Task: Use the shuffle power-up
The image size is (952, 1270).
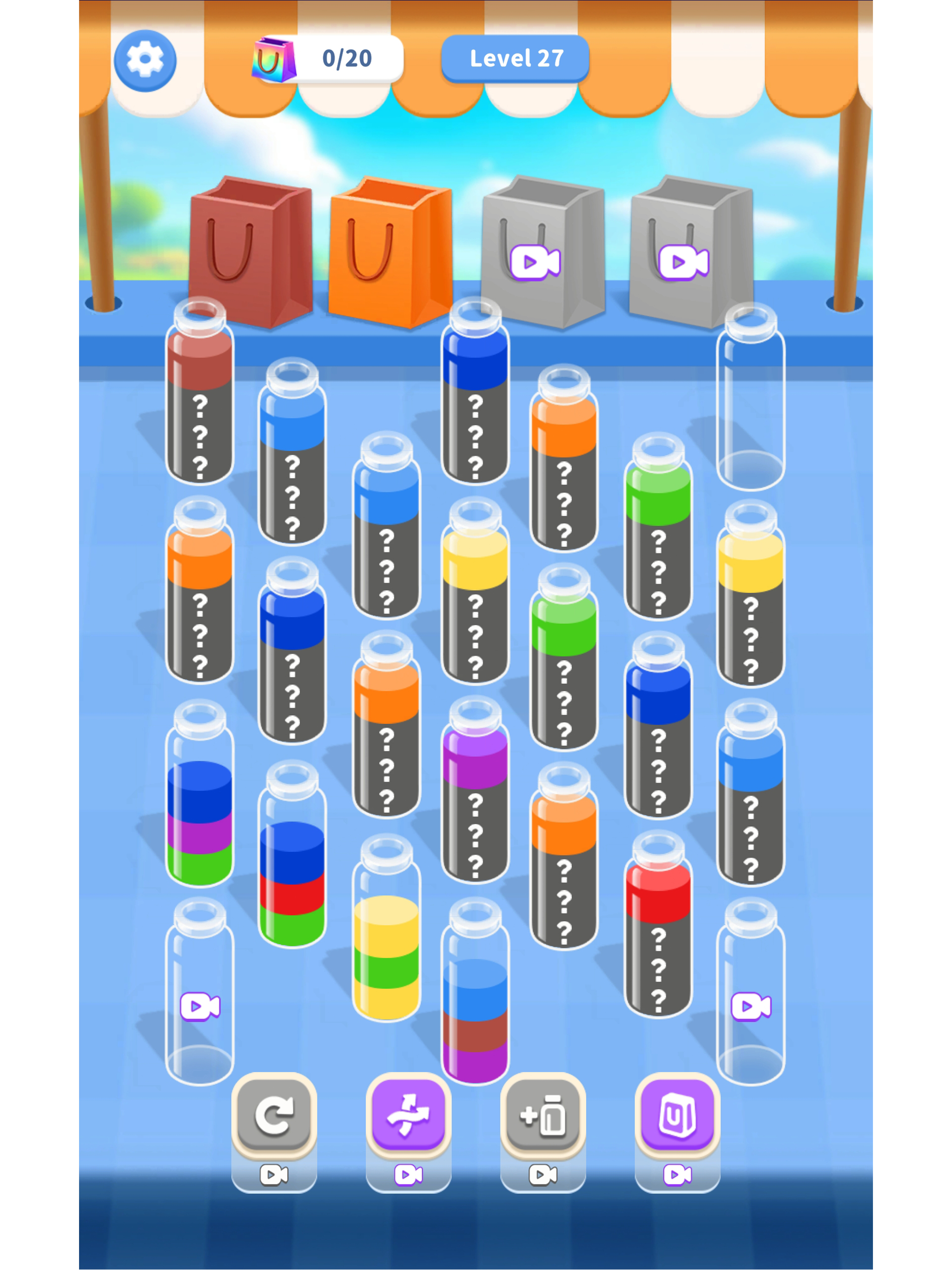Action: tap(408, 1116)
